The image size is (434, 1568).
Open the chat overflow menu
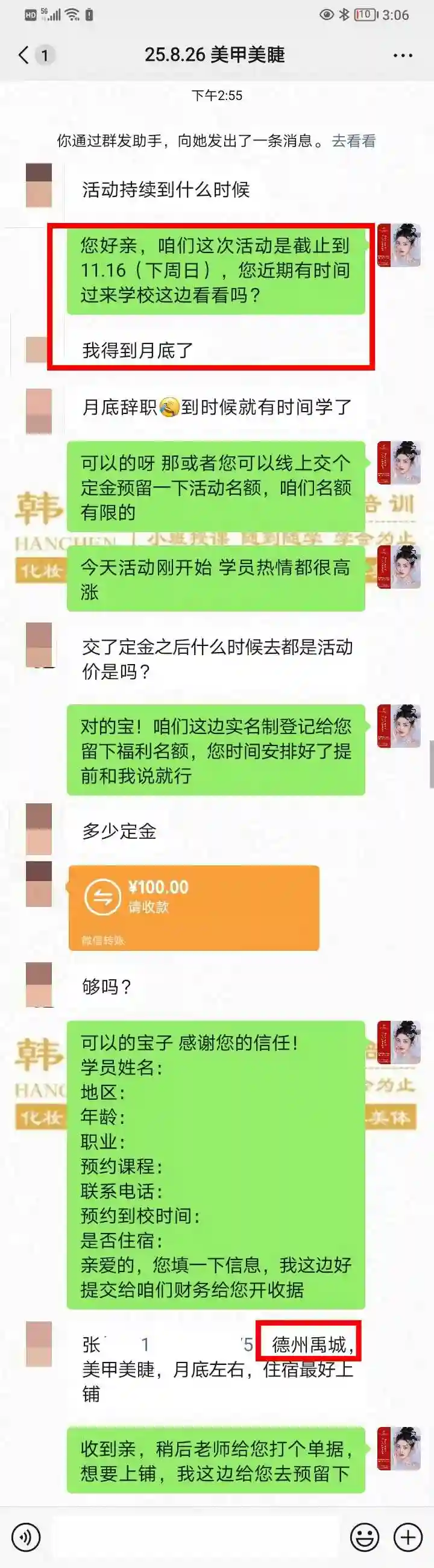click(x=402, y=55)
